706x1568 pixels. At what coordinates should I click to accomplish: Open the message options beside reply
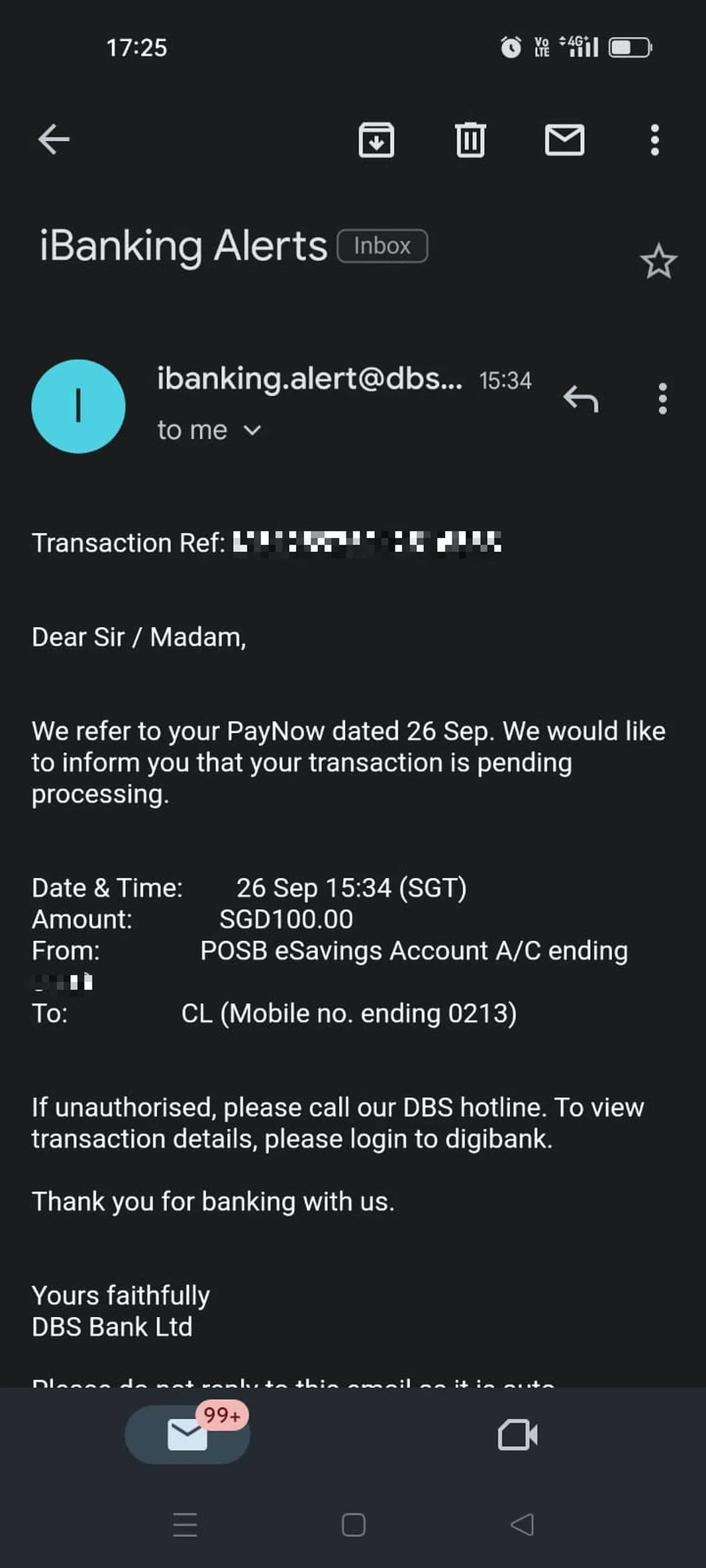pyautogui.click(x=663, y=399)
